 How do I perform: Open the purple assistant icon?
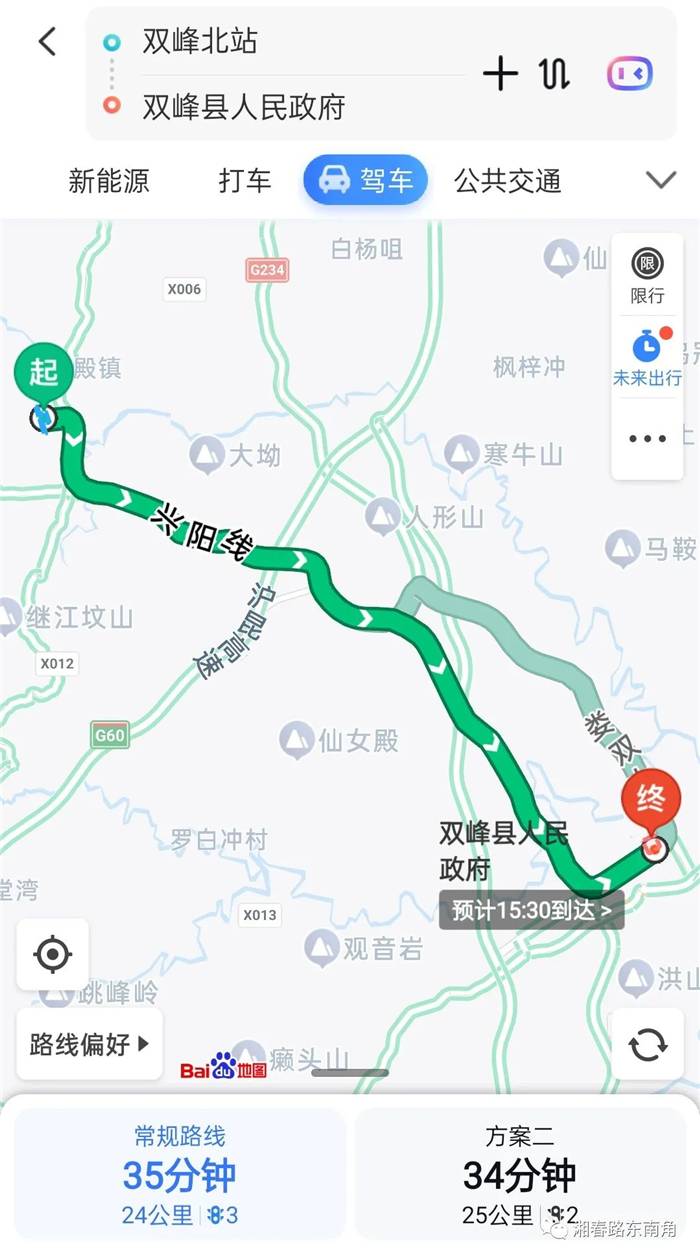pos(630,74)
